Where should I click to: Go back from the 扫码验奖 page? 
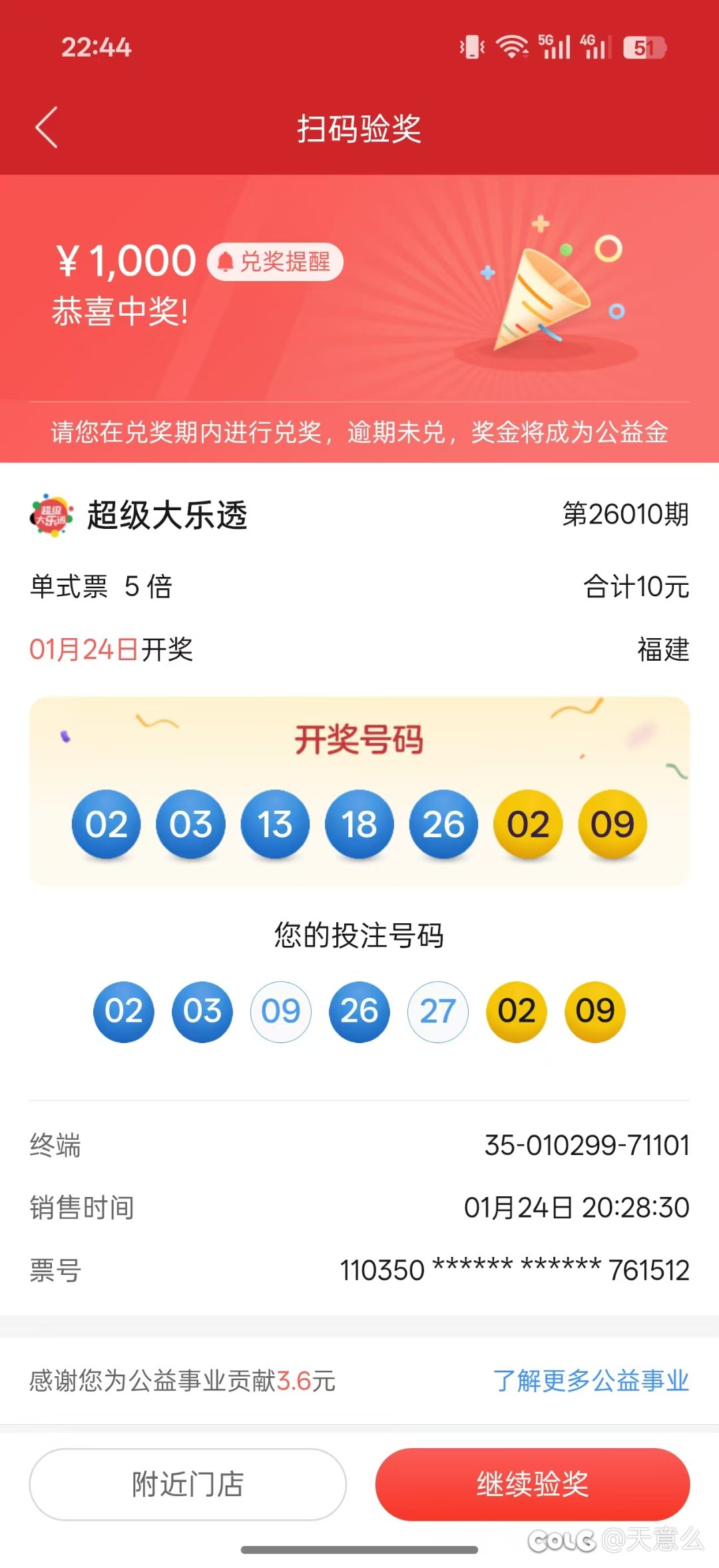(x=47, y=127)
